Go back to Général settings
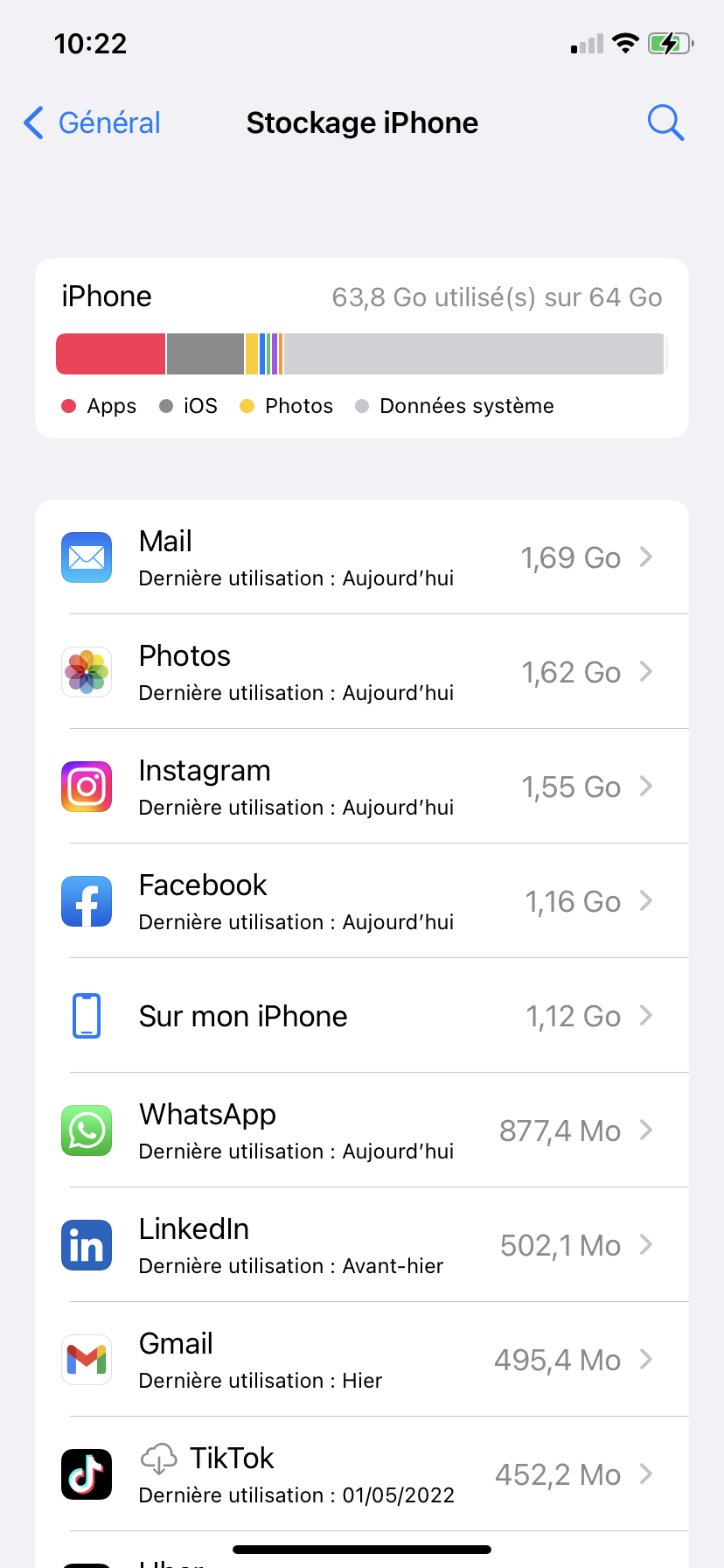Viewport: 724px width, 1568px height. (x=92, y=123)
